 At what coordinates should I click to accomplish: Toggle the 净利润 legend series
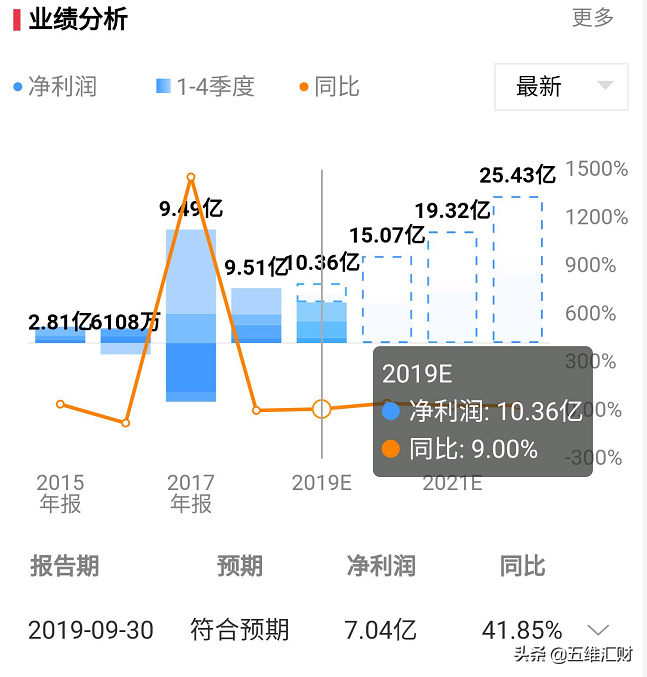55,87
